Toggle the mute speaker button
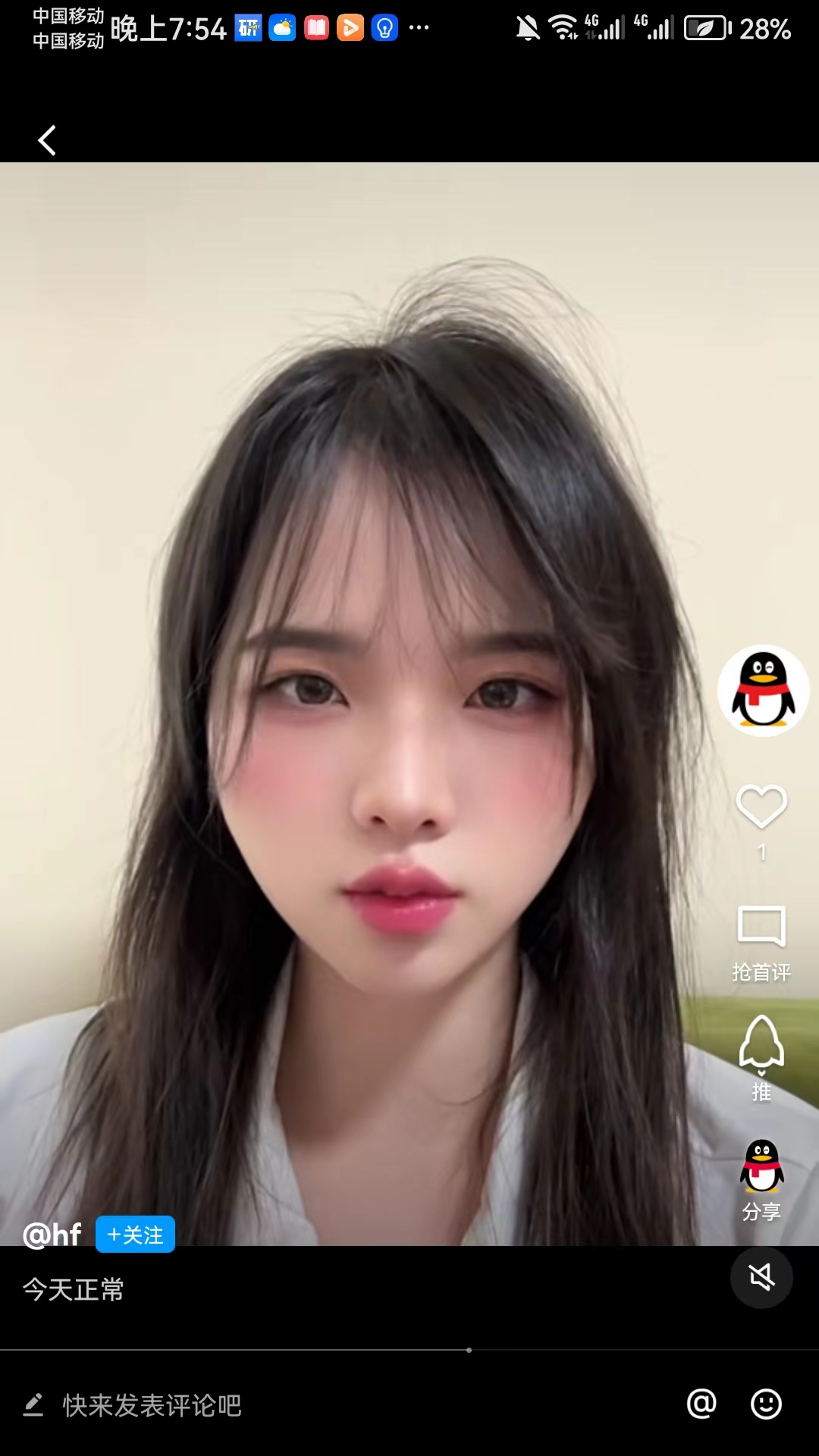The image size is (819, 1456). [x=761, y=1278]
